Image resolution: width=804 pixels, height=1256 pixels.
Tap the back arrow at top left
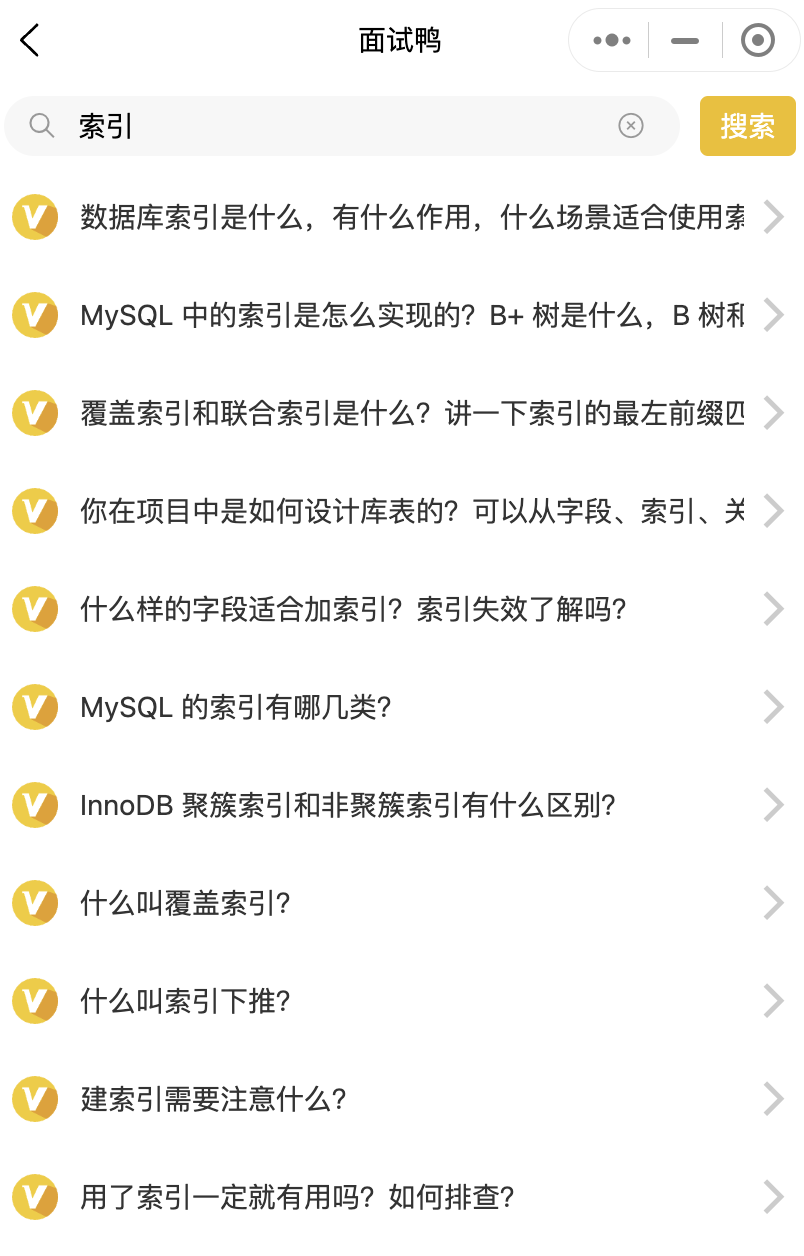click(29, 41)
